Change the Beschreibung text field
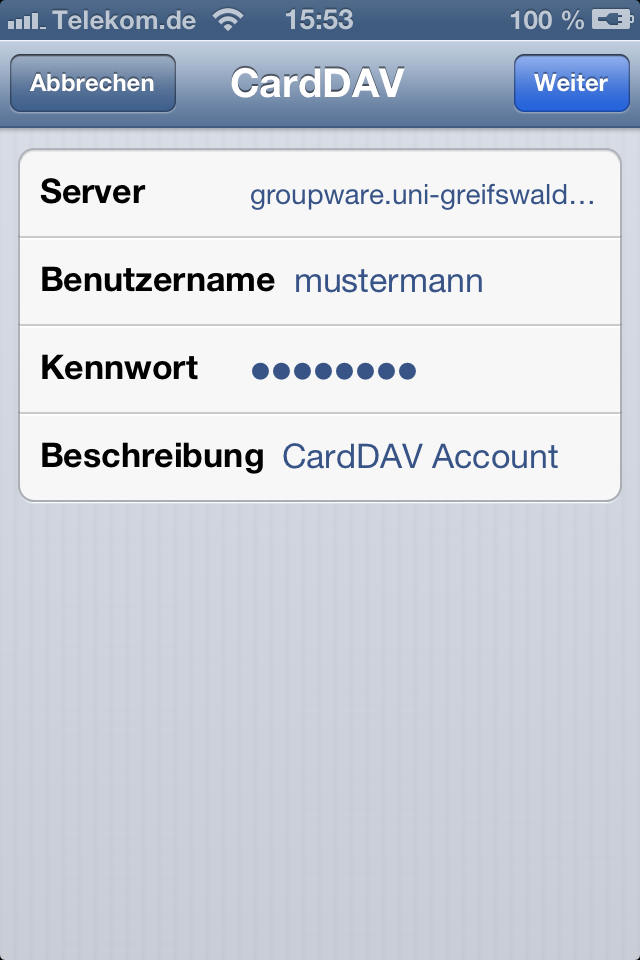 (420, 457)
